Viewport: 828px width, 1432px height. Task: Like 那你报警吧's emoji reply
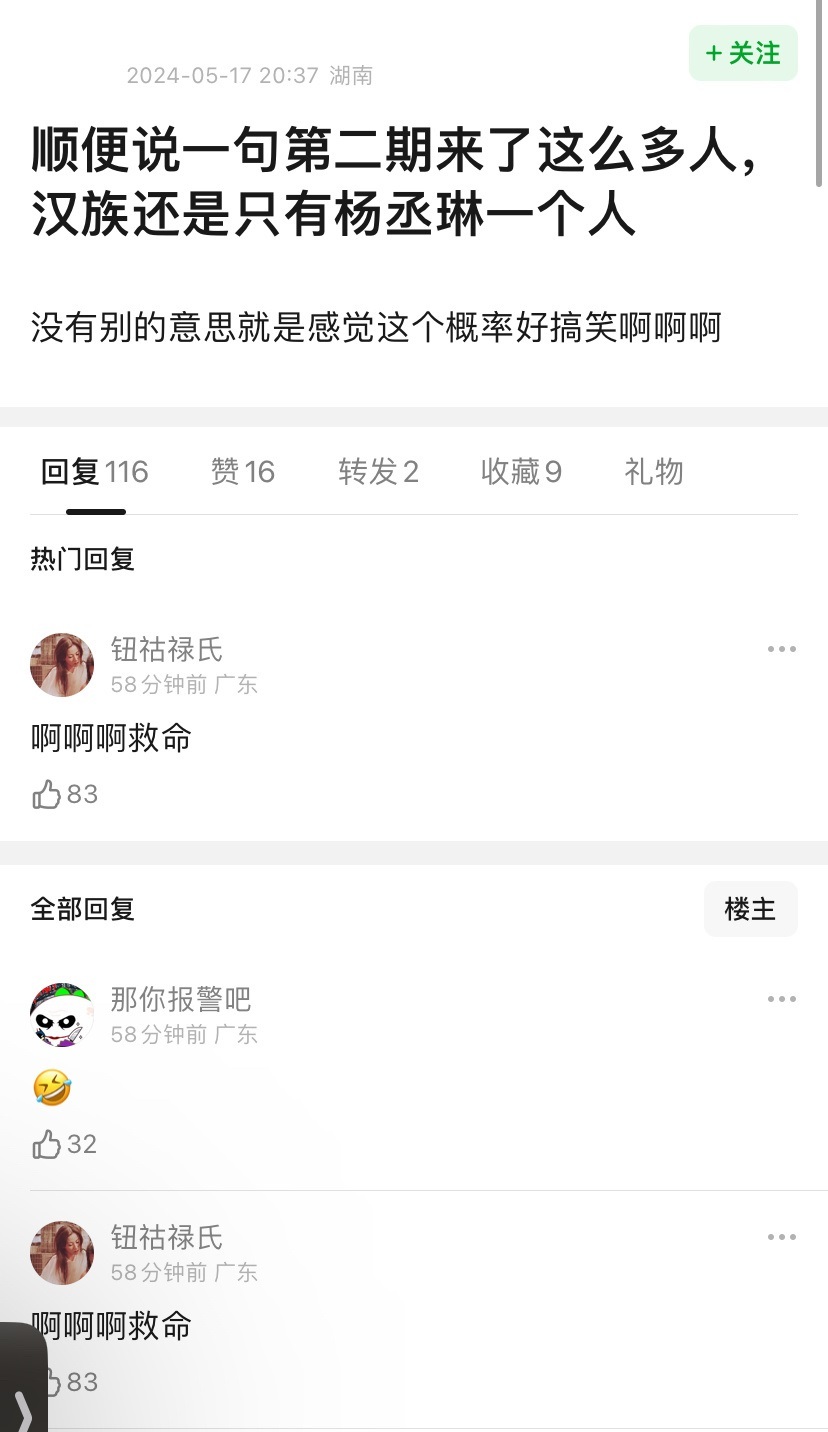[x=65, y=1144]
